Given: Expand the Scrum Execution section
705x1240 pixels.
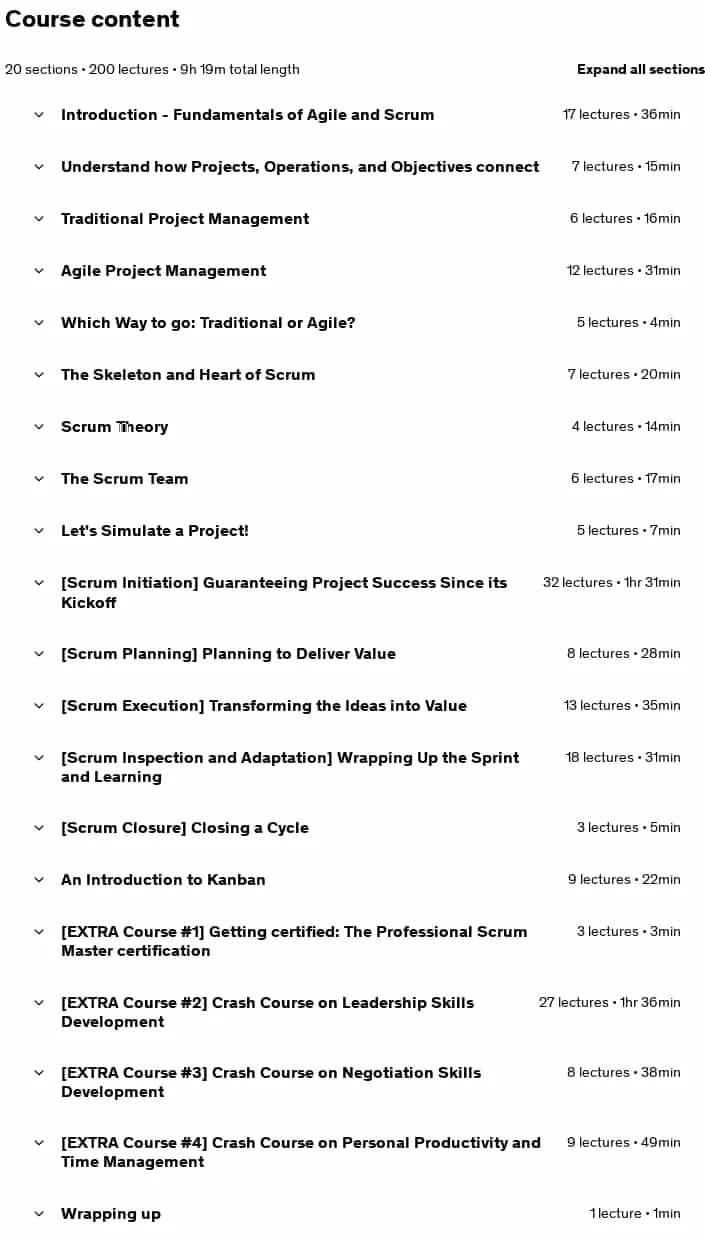Looking at the screenshot, I should click(352, 706).
